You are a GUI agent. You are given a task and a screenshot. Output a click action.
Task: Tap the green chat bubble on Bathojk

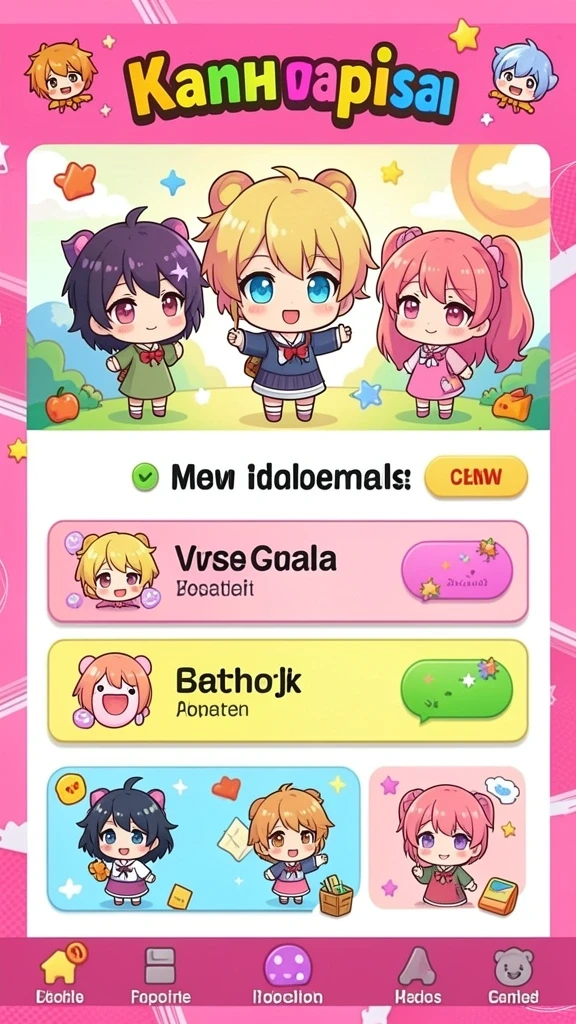pyautogui.click(x=456, y=690)
